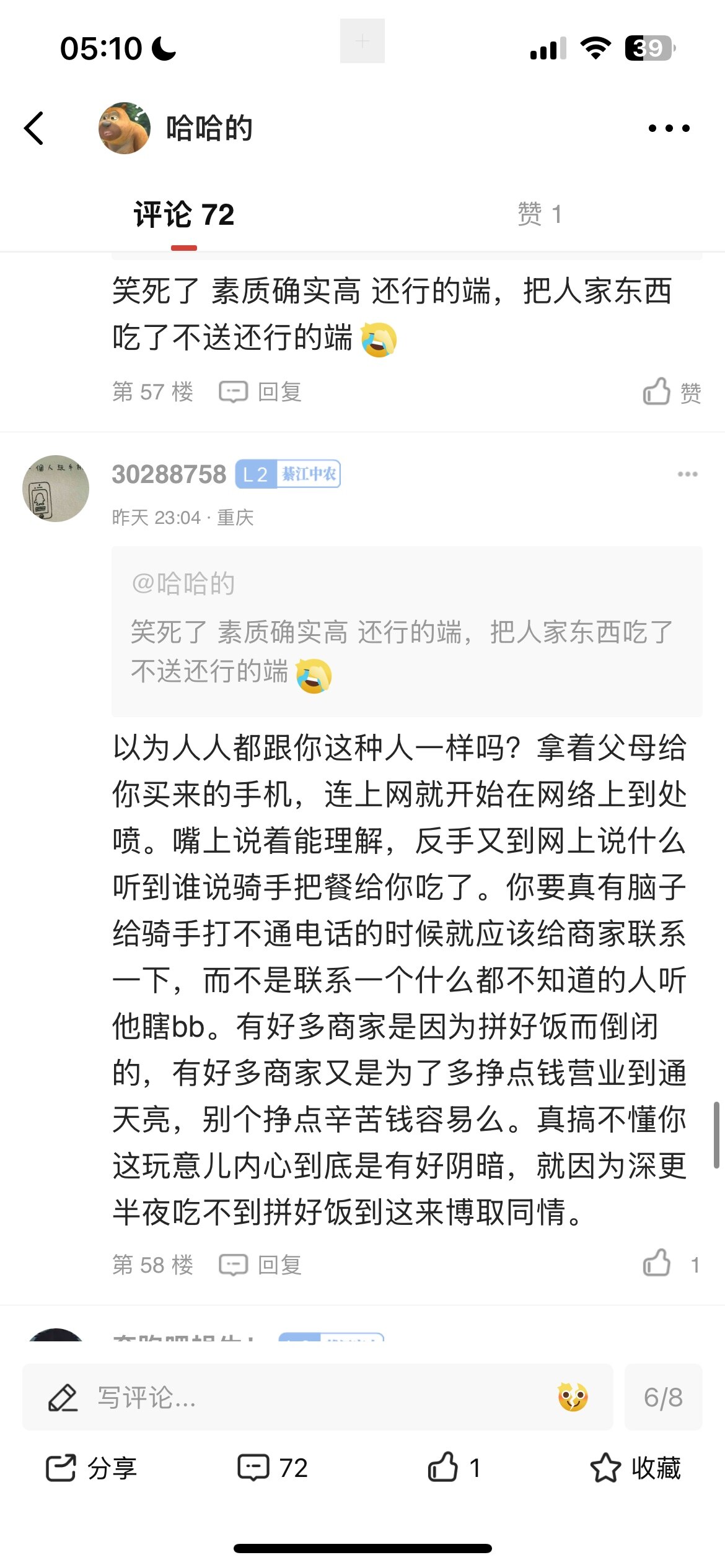This screenshot has width=725, height=1568.
Task: Share this post via 分享
Action: [92, 1468]
